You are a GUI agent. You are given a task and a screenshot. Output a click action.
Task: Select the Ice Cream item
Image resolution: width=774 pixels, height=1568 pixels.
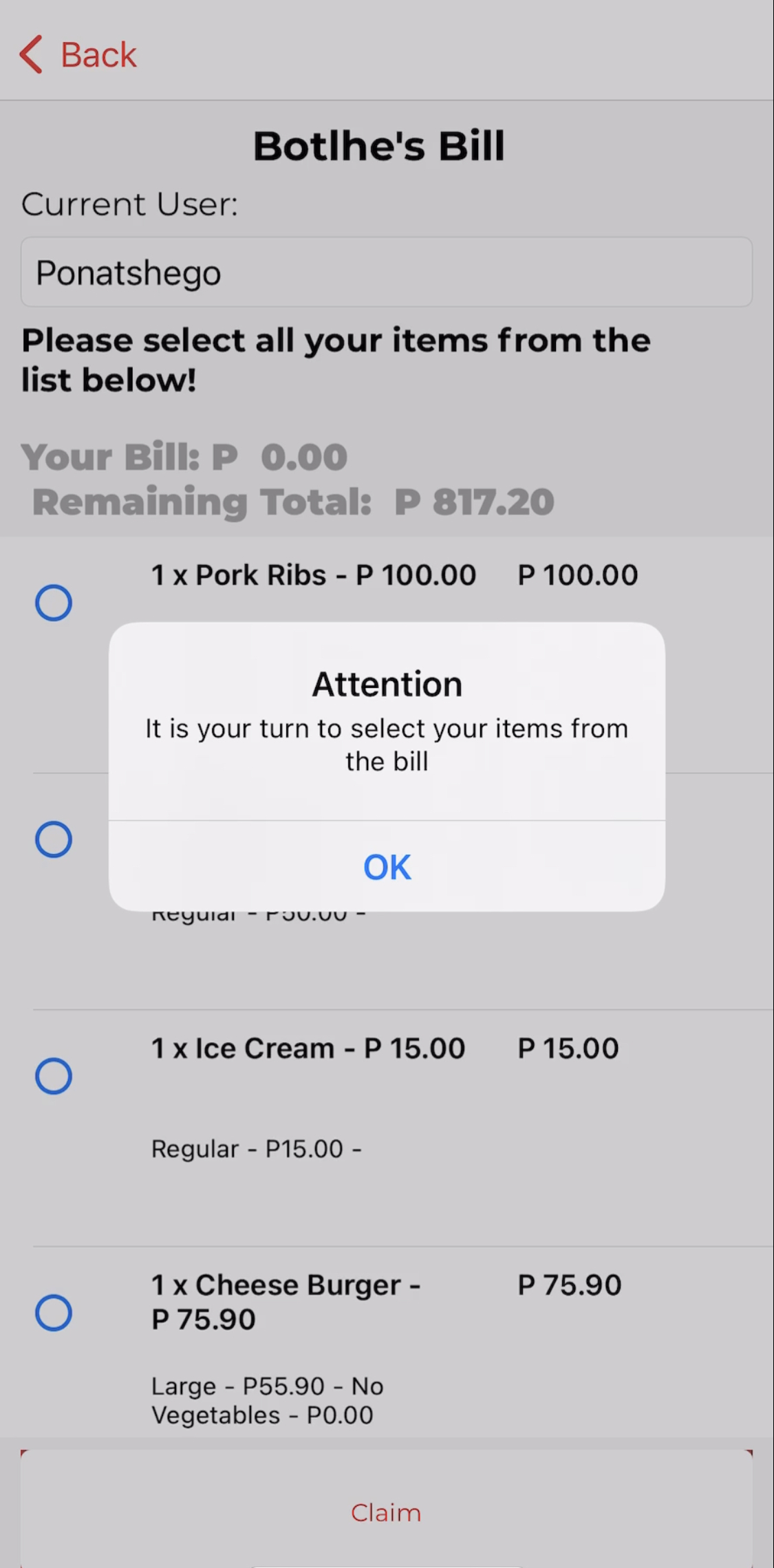tap(54, 1076)
